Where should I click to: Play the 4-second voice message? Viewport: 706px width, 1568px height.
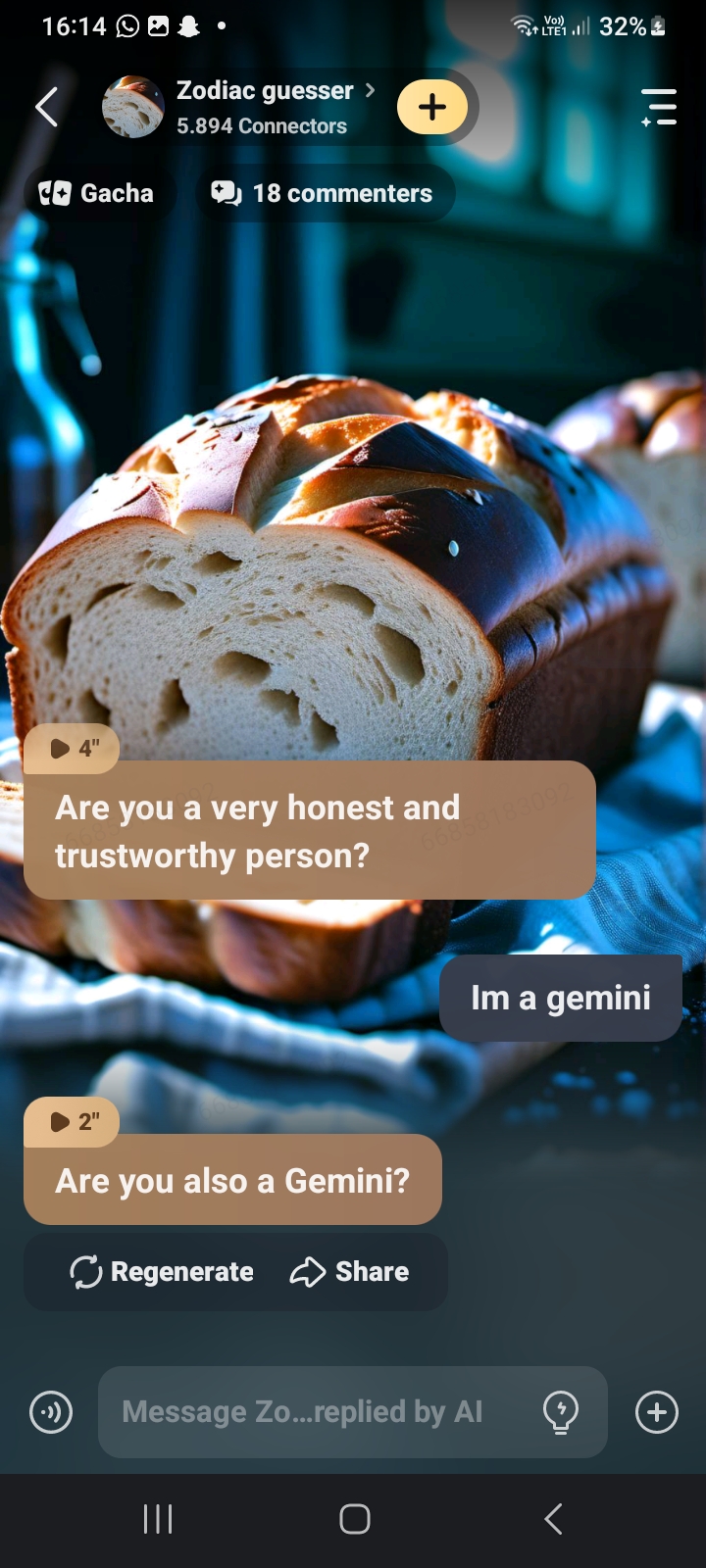[72, 749]
